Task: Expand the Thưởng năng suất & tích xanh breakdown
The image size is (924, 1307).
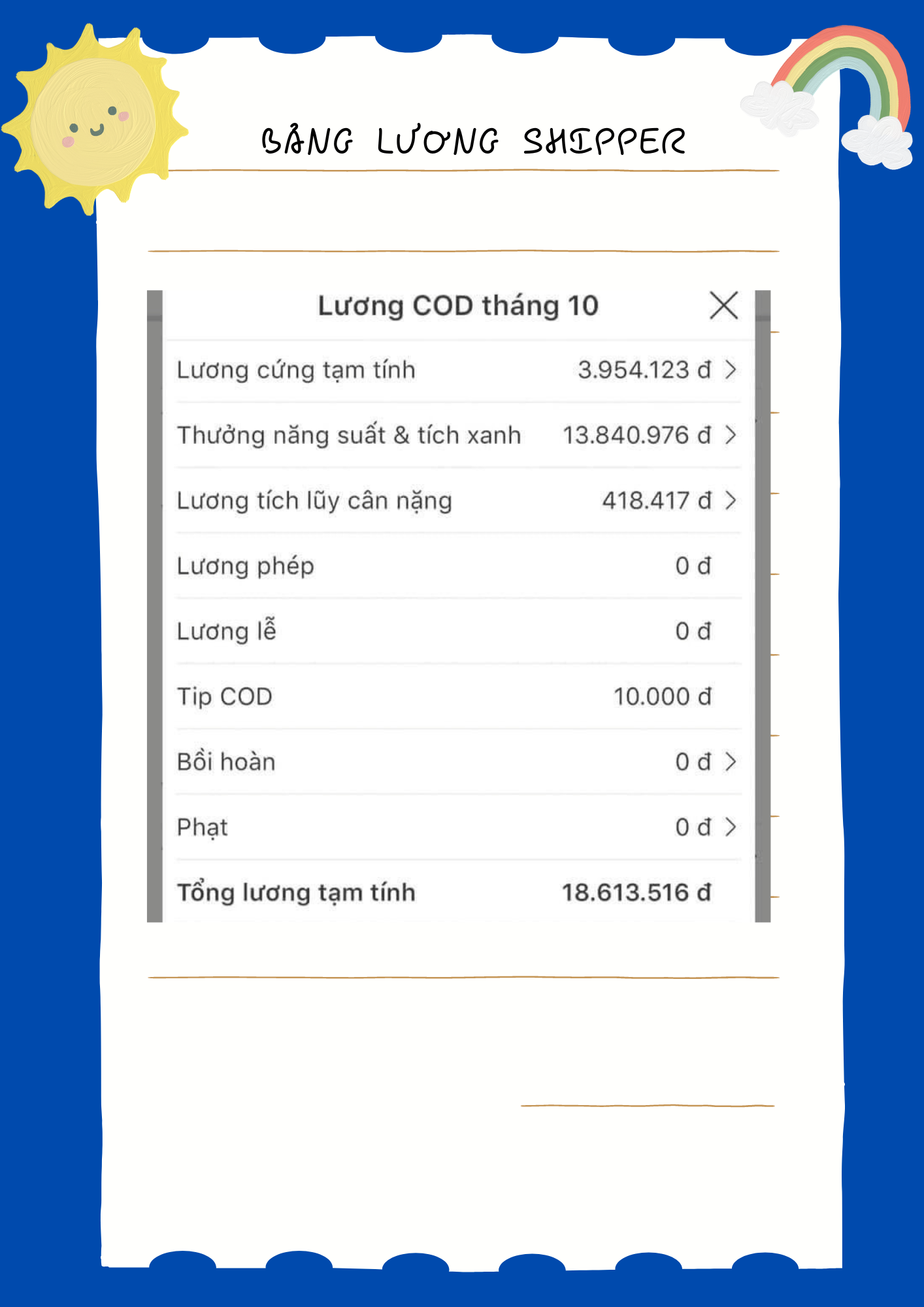Action: point(732,434)
